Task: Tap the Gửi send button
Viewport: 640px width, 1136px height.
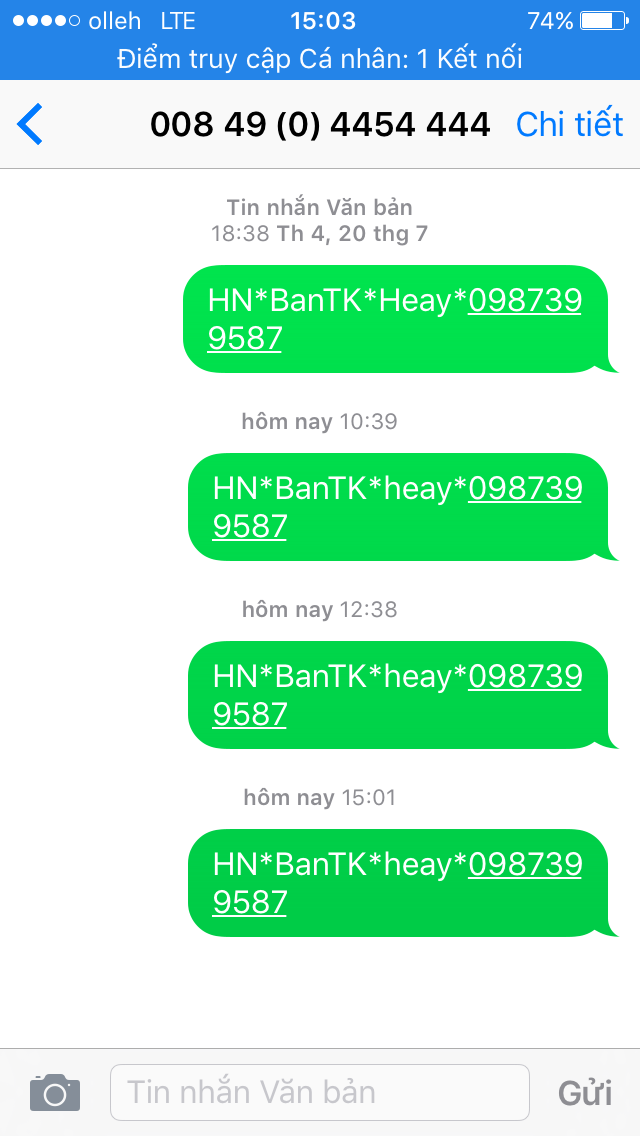Action: [585, 1092]
